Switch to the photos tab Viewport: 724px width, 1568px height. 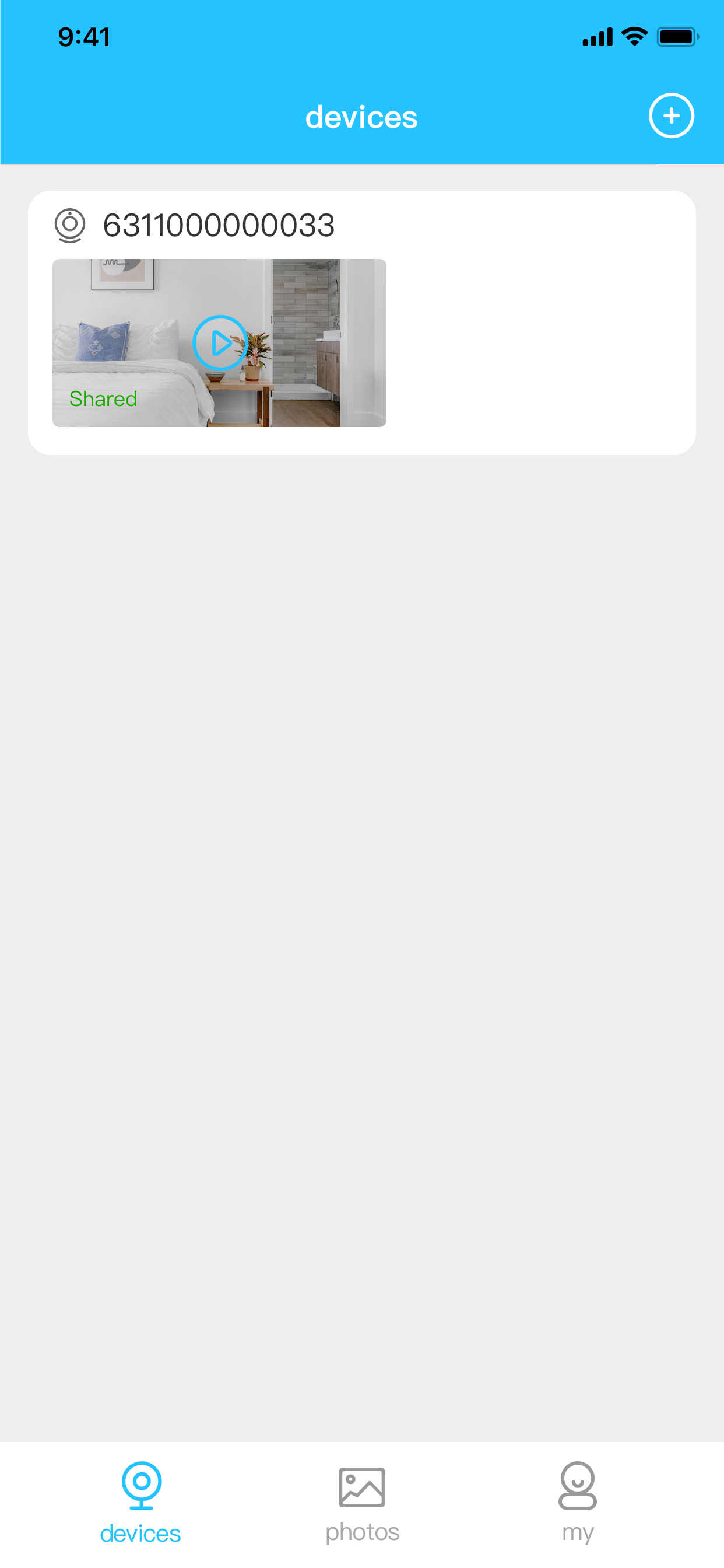pyautogui.click(x=362, y=1510)
